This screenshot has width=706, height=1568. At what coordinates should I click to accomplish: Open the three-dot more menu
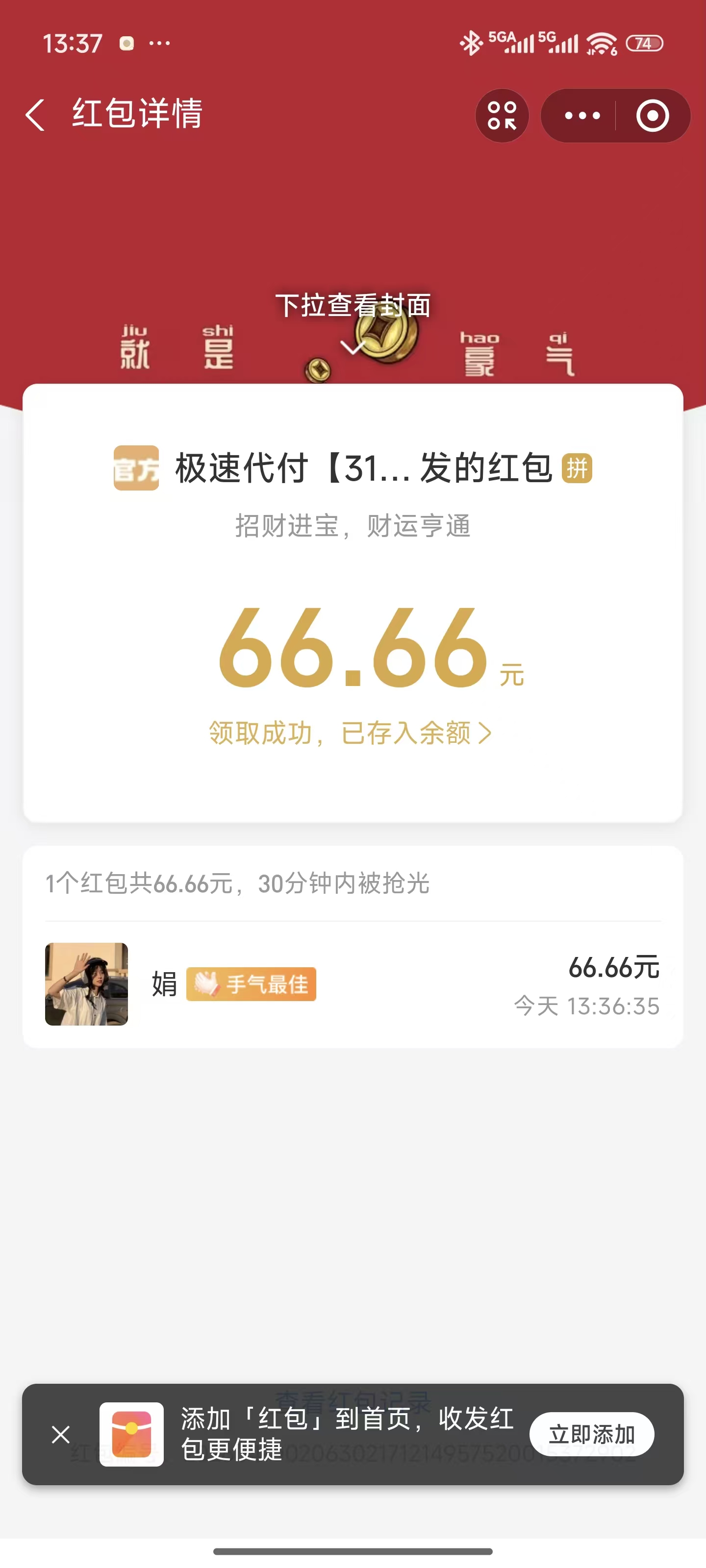click(x=582, y=116)
